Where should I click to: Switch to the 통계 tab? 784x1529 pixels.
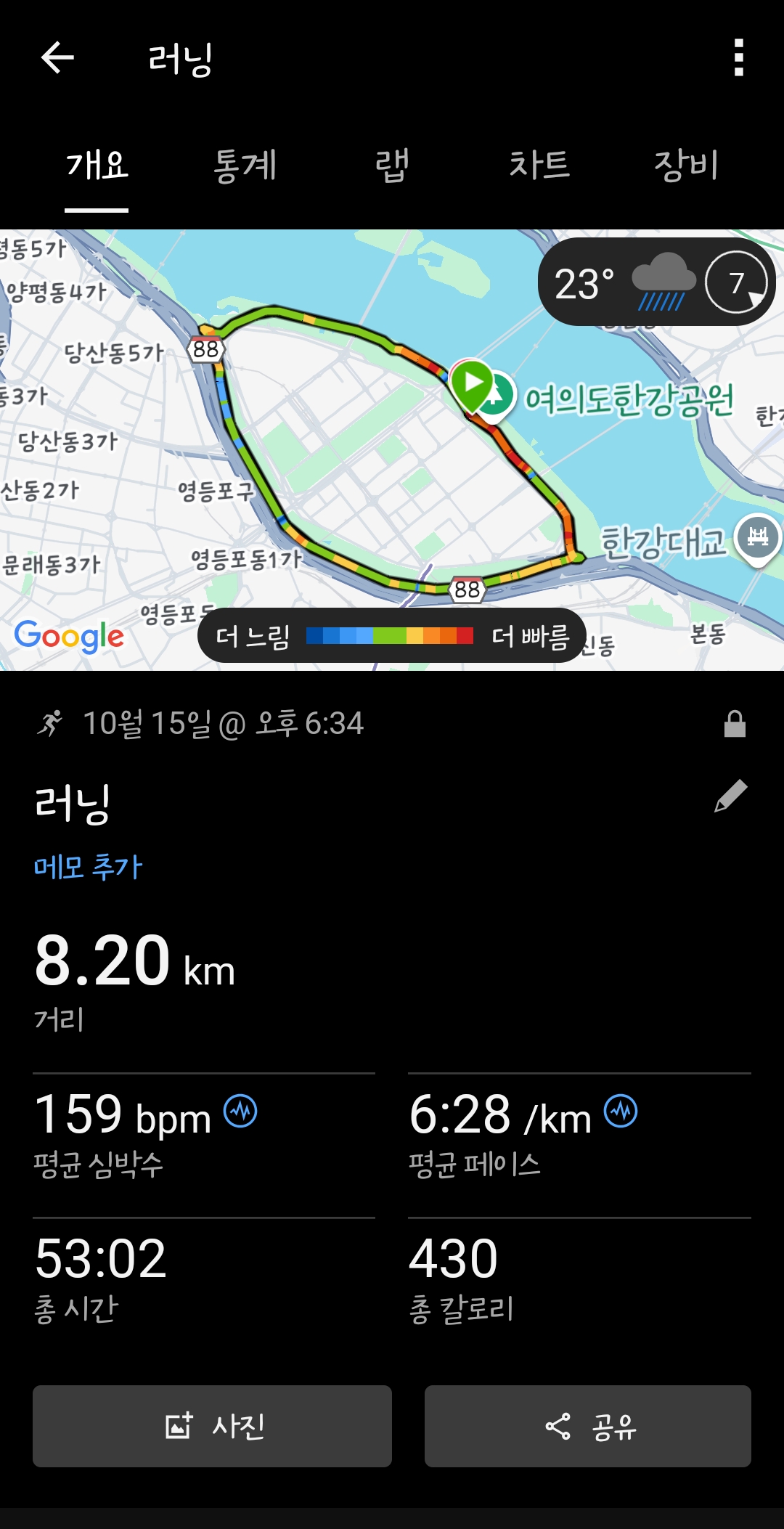245,166
